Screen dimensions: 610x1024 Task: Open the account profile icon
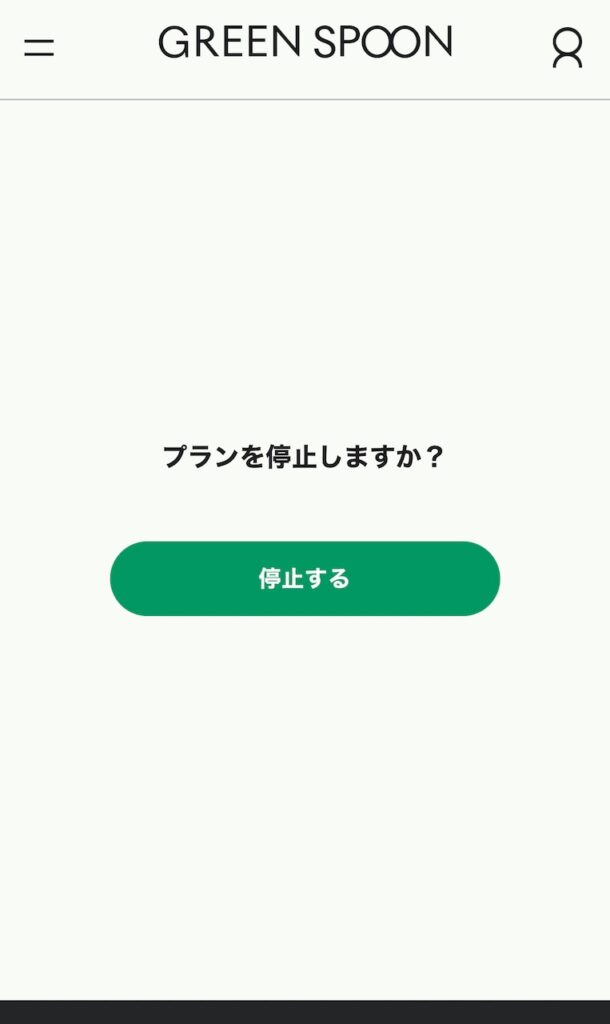click(567, 47)
